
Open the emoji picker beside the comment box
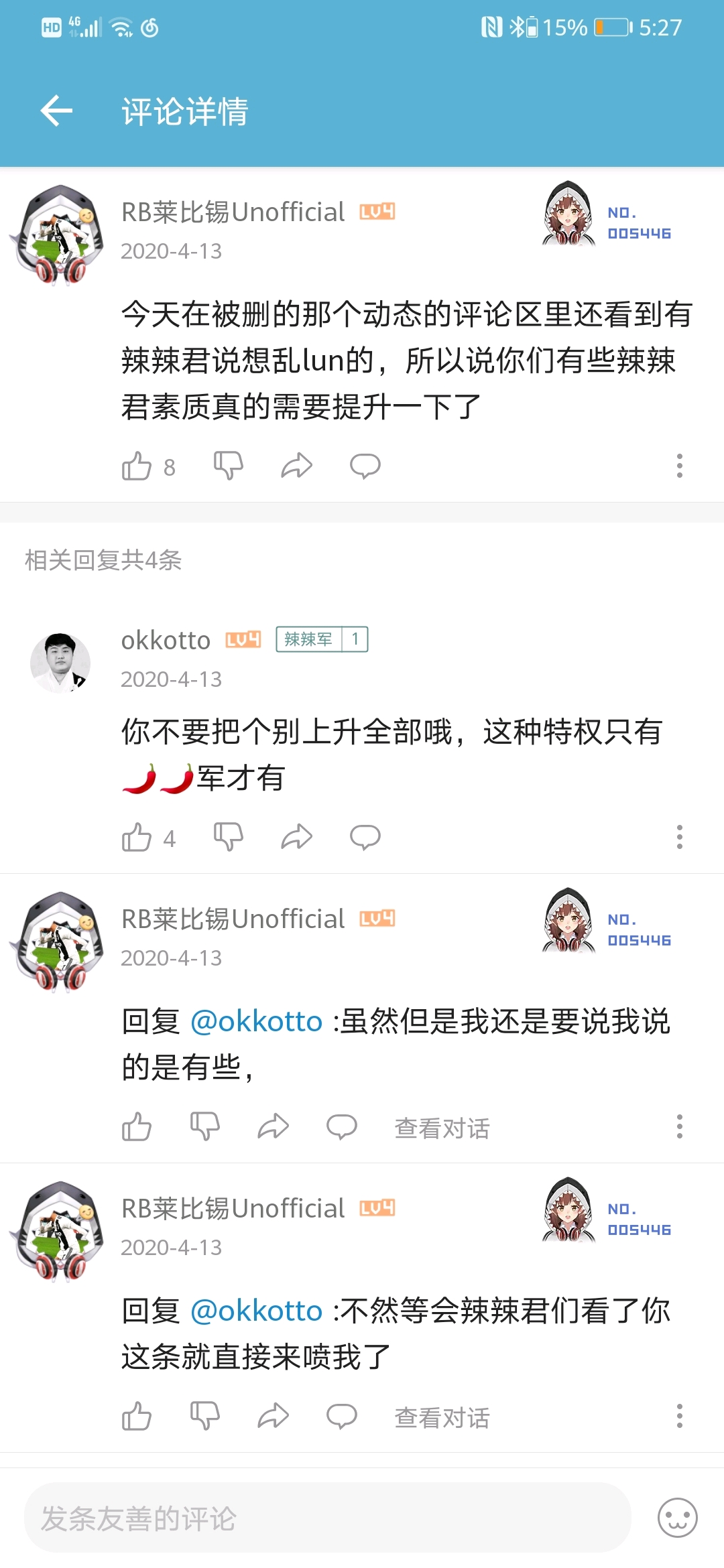pyautogui.click(x=677, y=1518)
